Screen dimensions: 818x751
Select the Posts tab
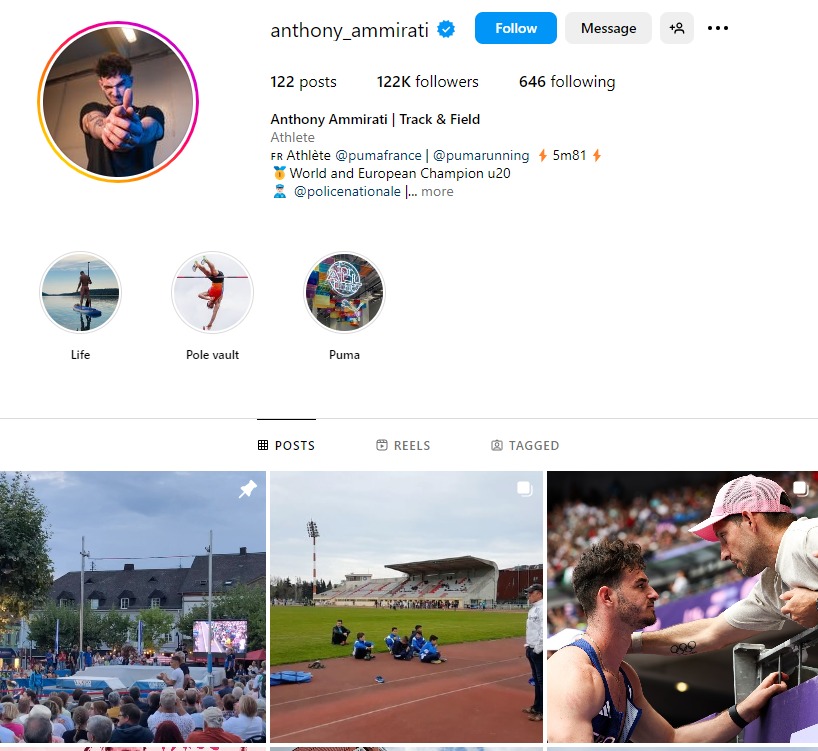tap(286, 445)
